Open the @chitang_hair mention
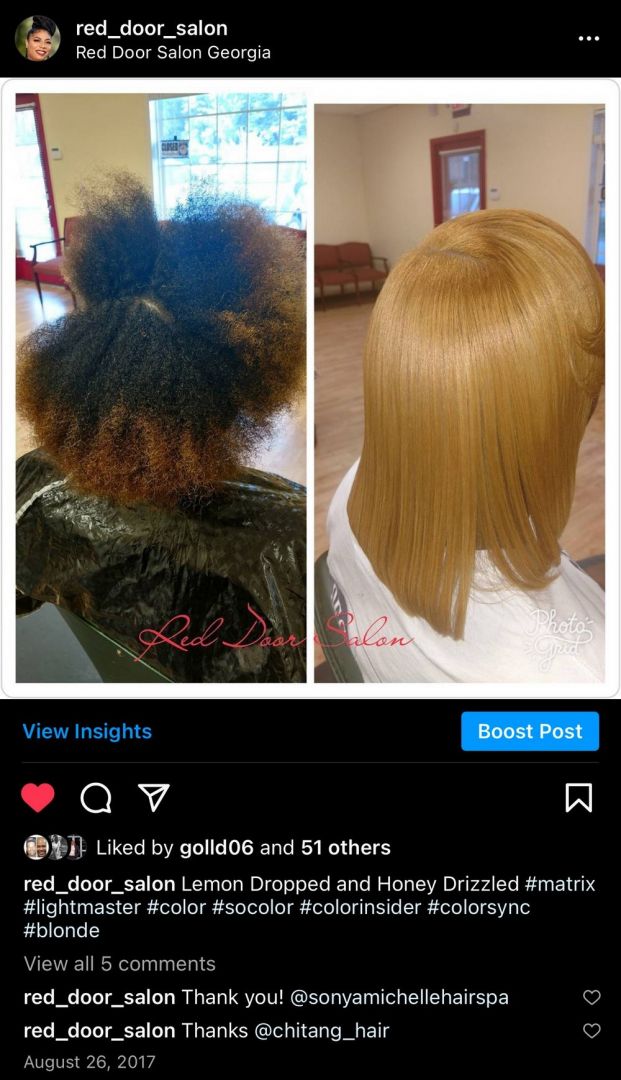This screenshot has width=621, height=1080. [321, 1030]
